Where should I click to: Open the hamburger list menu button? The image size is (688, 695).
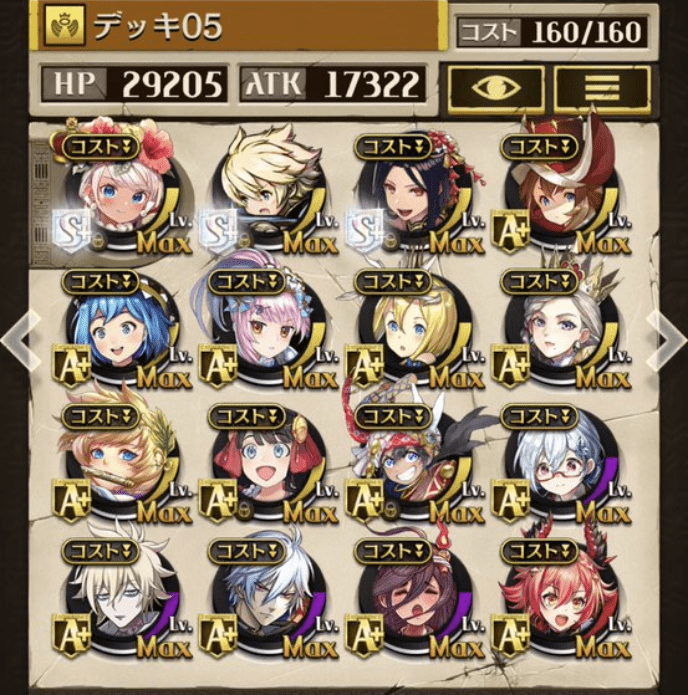click(x=602, y=87)
